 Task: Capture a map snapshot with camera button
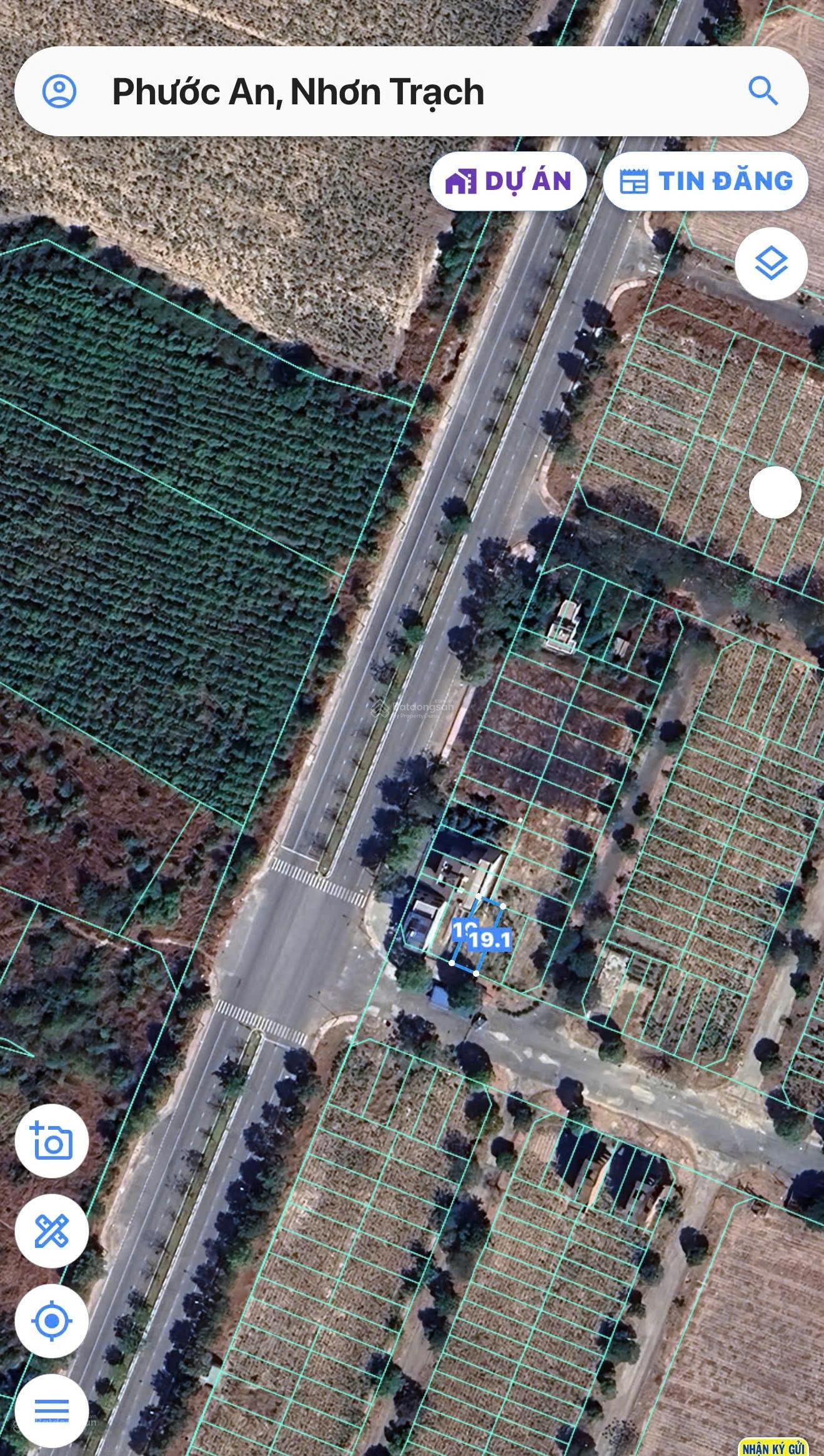(x=52, y=1141)
